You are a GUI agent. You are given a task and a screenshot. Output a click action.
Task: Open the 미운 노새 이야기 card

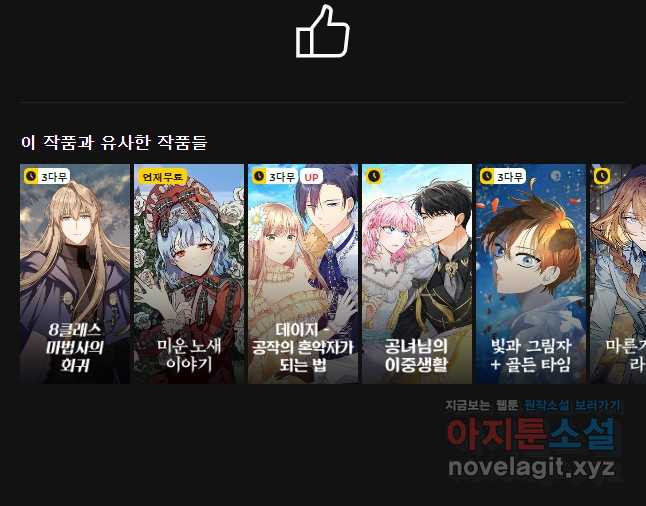point(189,274)
